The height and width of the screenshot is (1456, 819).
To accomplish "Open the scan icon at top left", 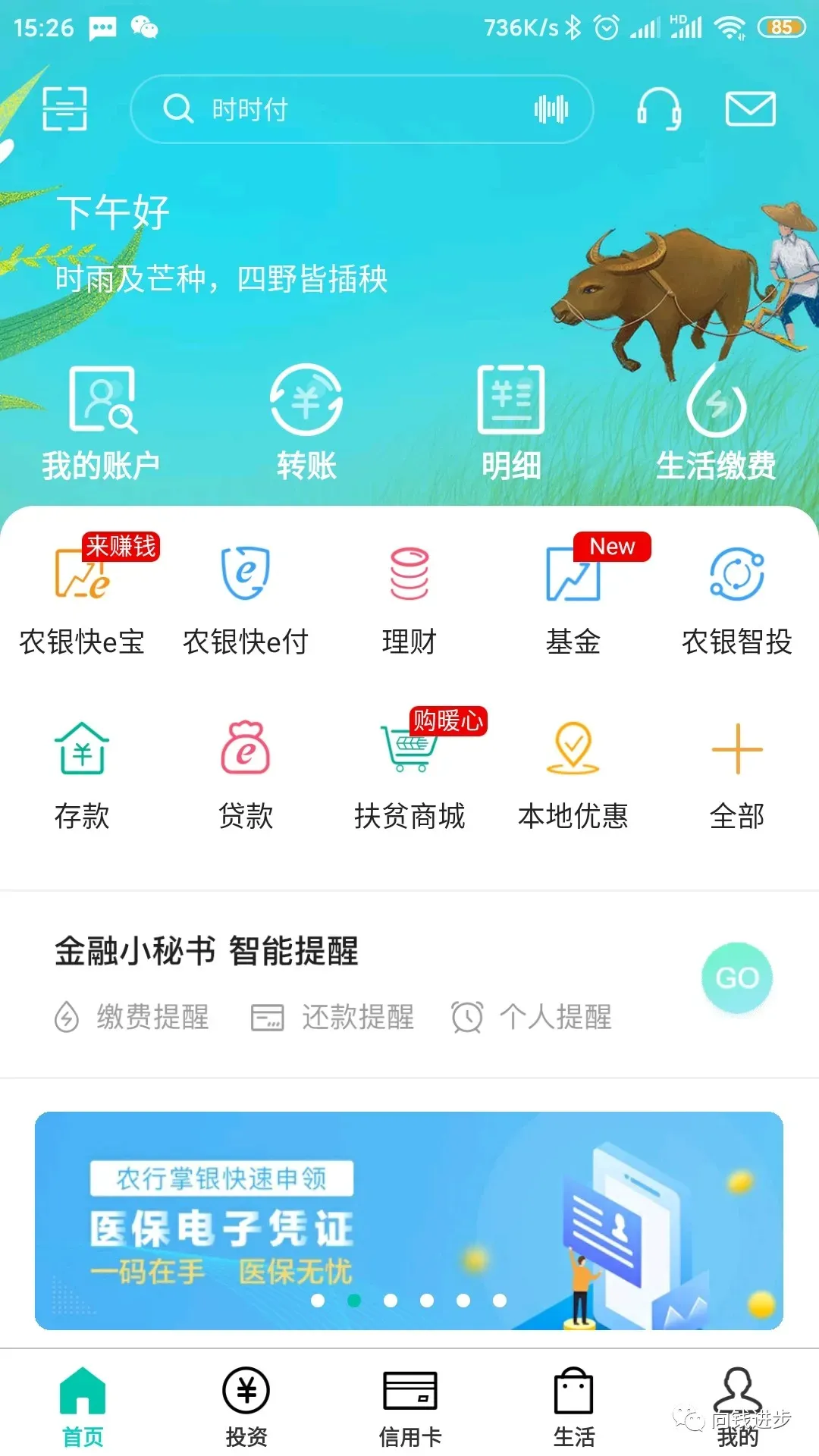I will point(64,108).
